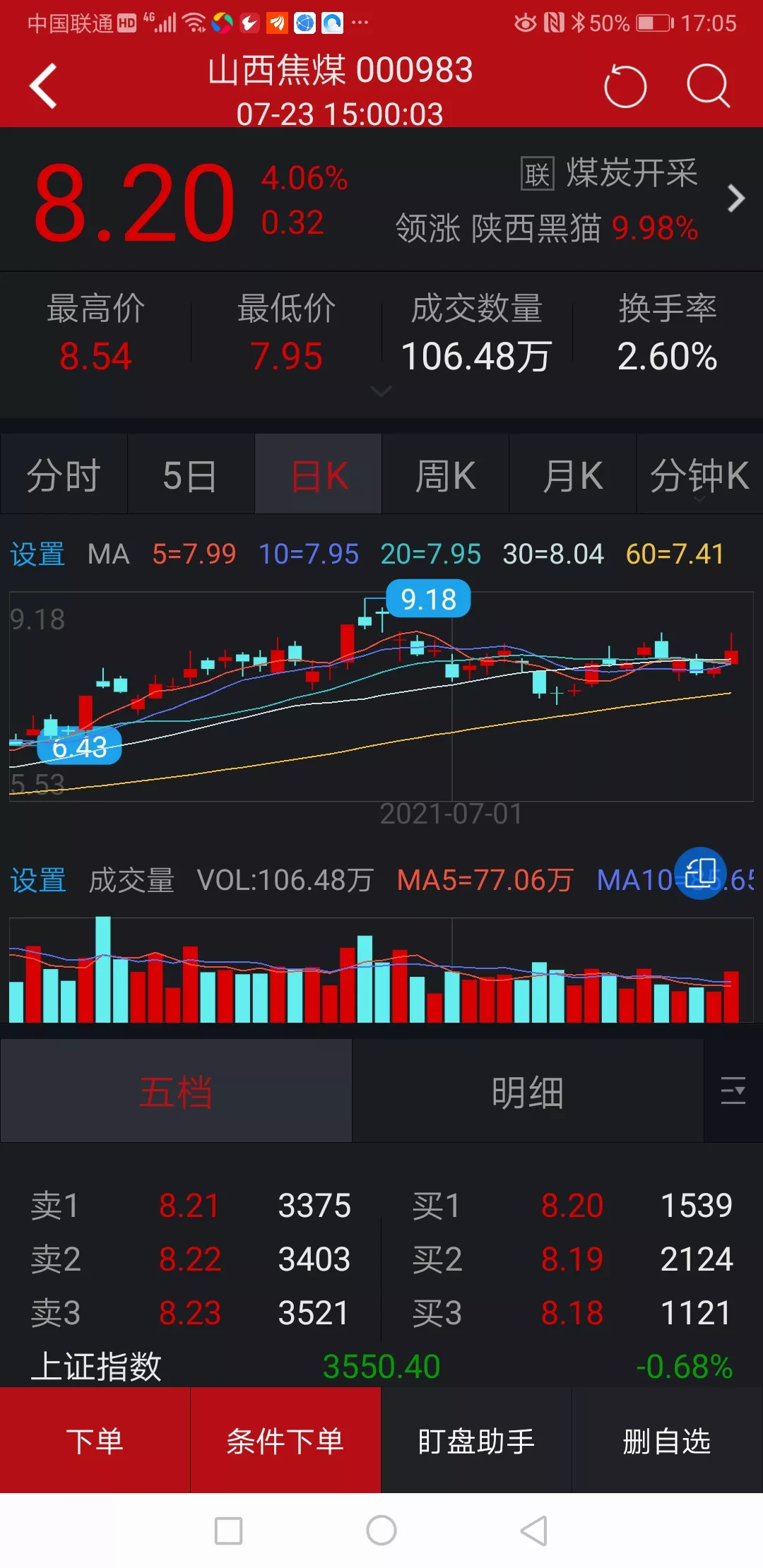This screenshot has width=763, height=1568.
Task: Switch to the 周K chart tab
Action: click(445, 475)
